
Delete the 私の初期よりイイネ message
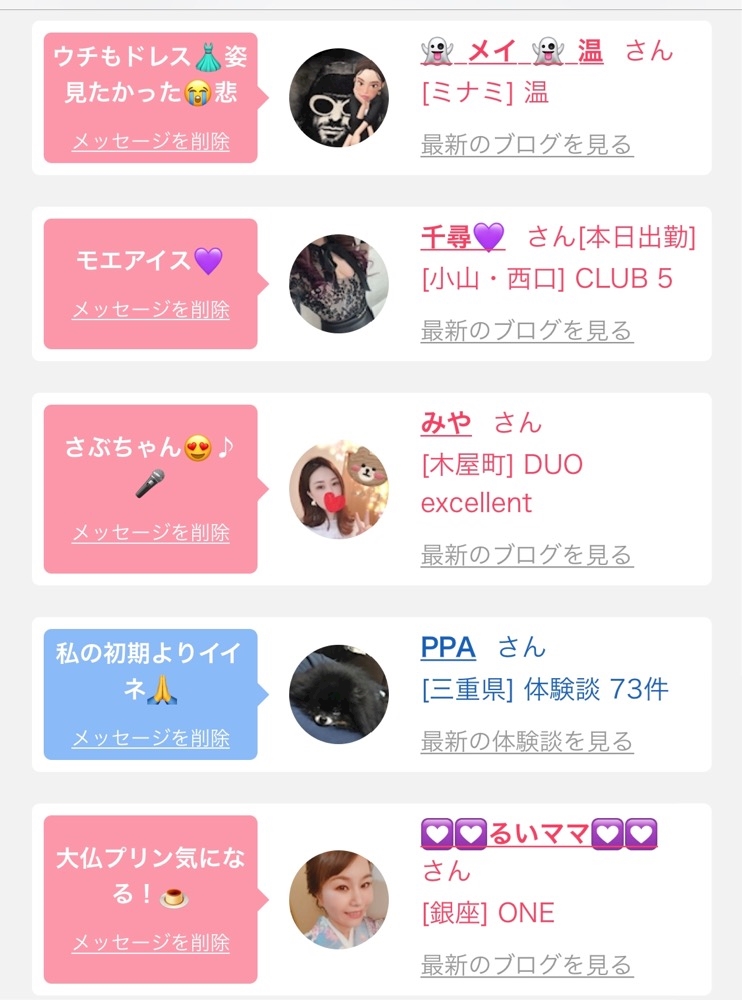pyautogui.click(x=151, y=739)
